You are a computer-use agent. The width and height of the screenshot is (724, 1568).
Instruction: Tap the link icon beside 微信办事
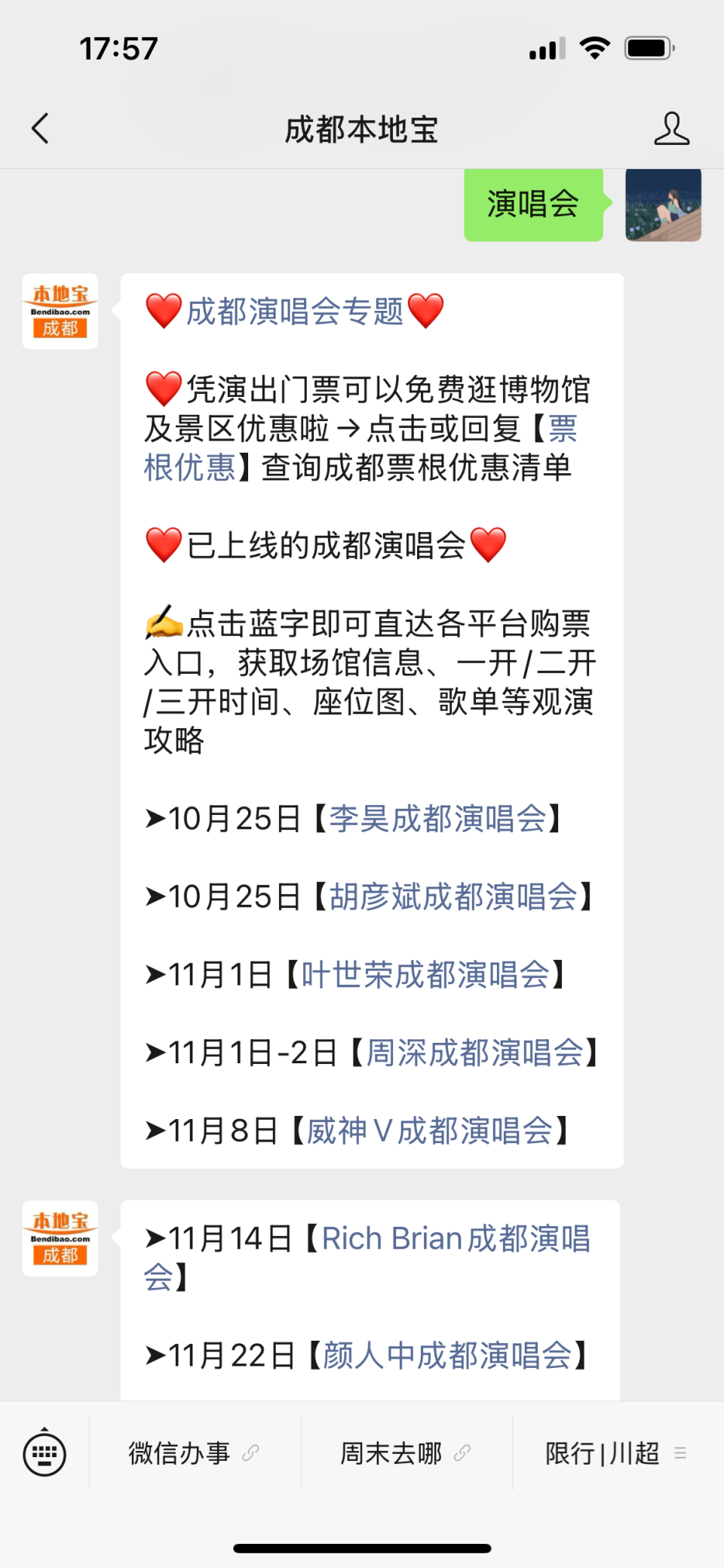click(x=249, y=1453)
